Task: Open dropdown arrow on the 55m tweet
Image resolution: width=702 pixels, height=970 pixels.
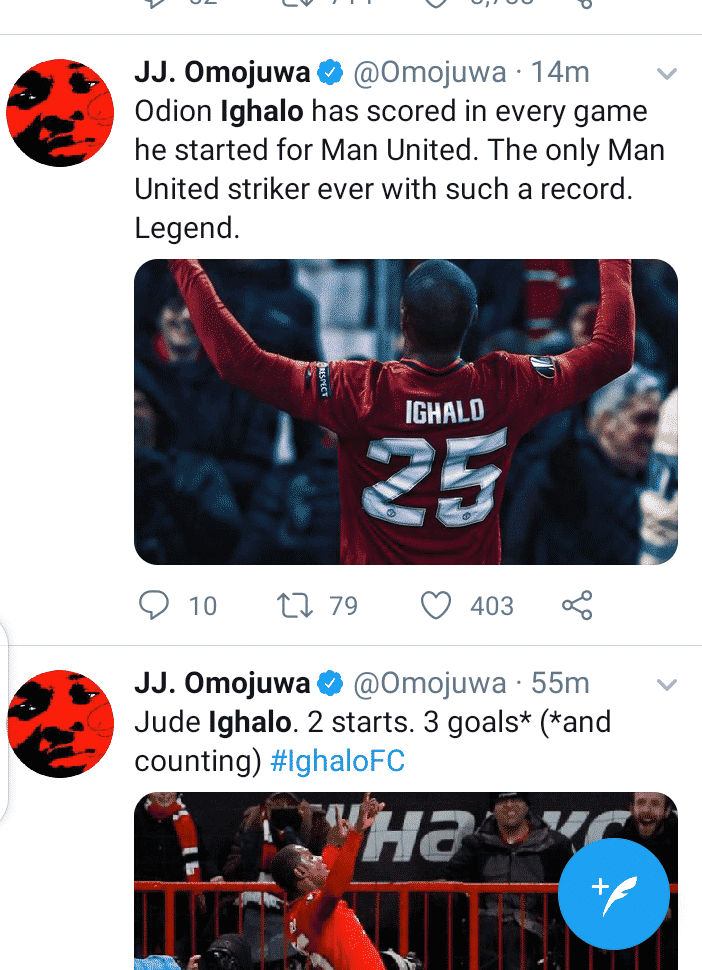Action: 666,685
